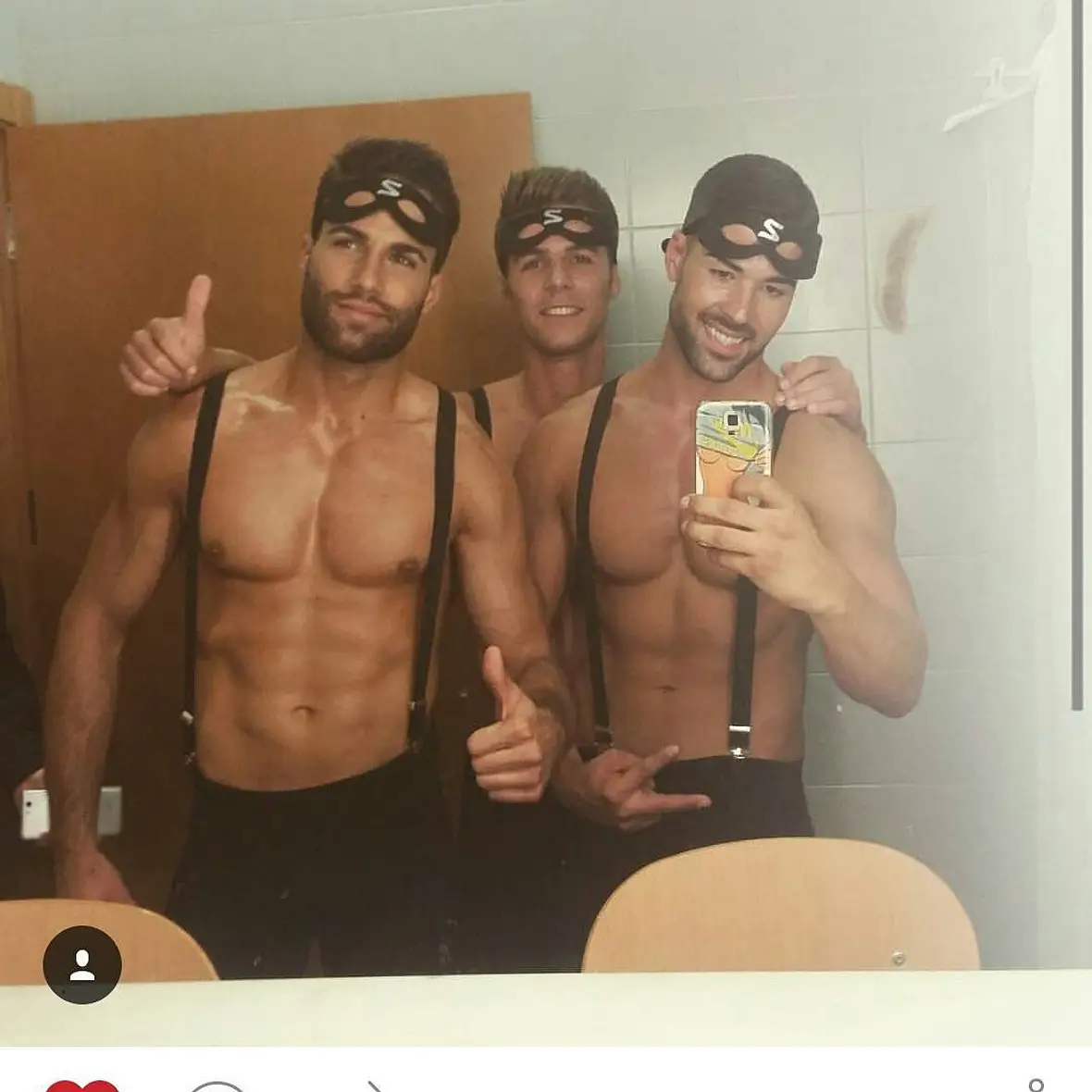Show the people tagged in the photo

coord(82,964)
